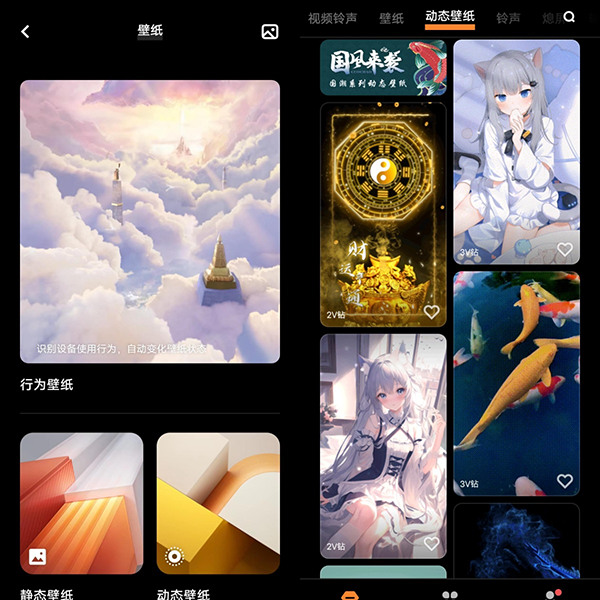Favorite the cat-ear girl in white wallpaper
Screen dimensions: 600x600
pos(564,249)
